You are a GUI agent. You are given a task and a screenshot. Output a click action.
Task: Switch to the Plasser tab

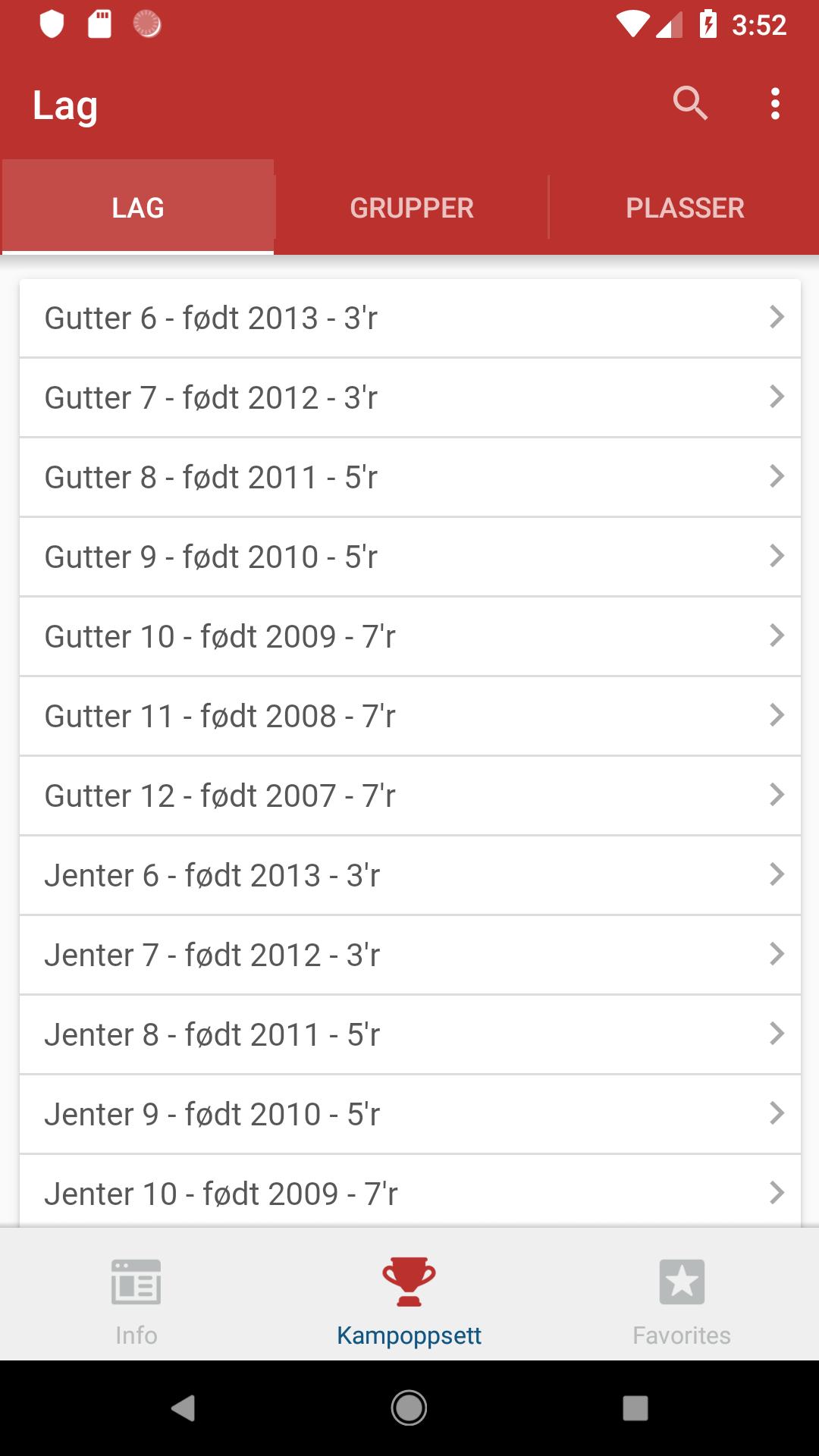pos(685,208)
